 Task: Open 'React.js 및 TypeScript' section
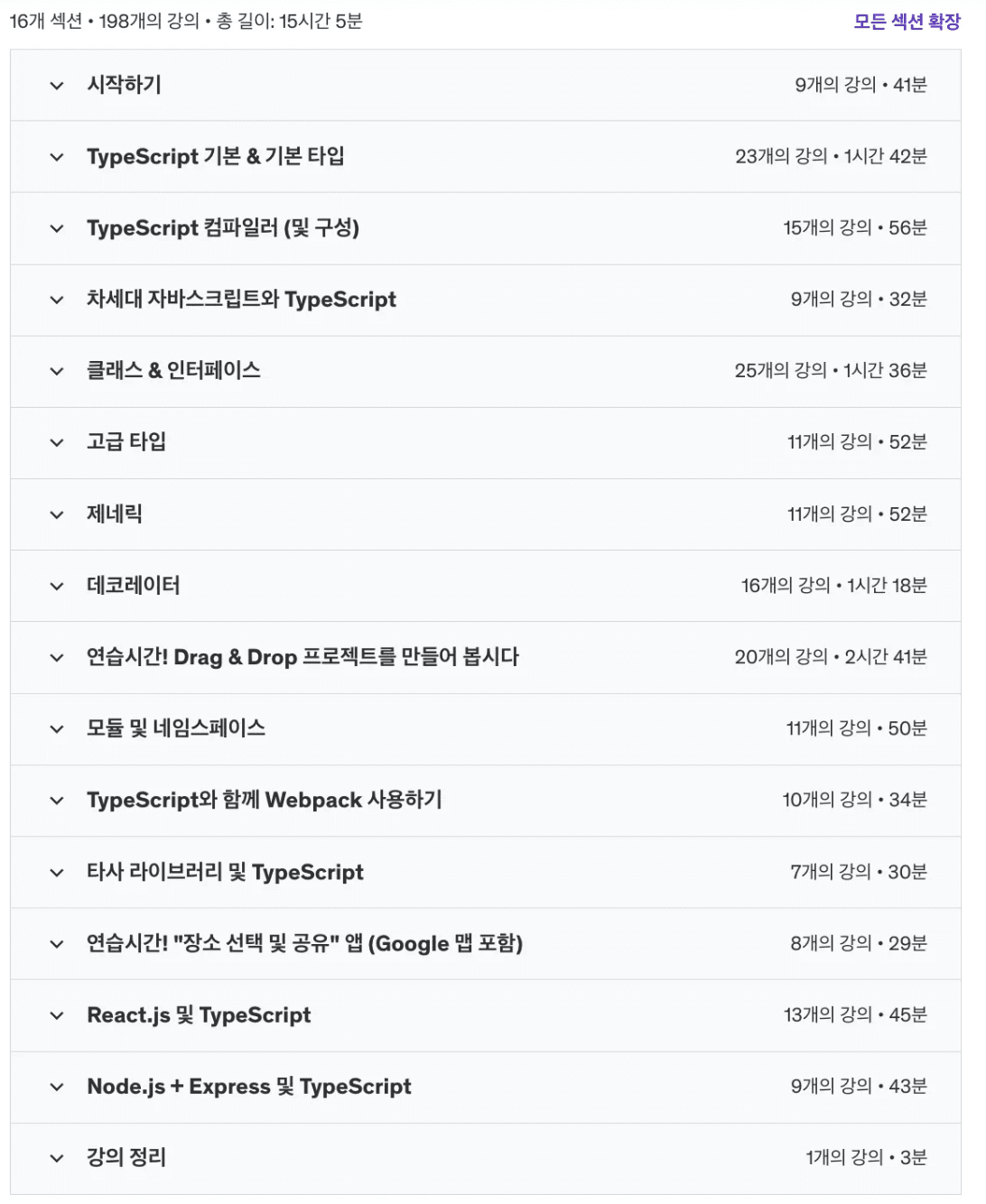pyautogui.click(x=199, y=1015)
